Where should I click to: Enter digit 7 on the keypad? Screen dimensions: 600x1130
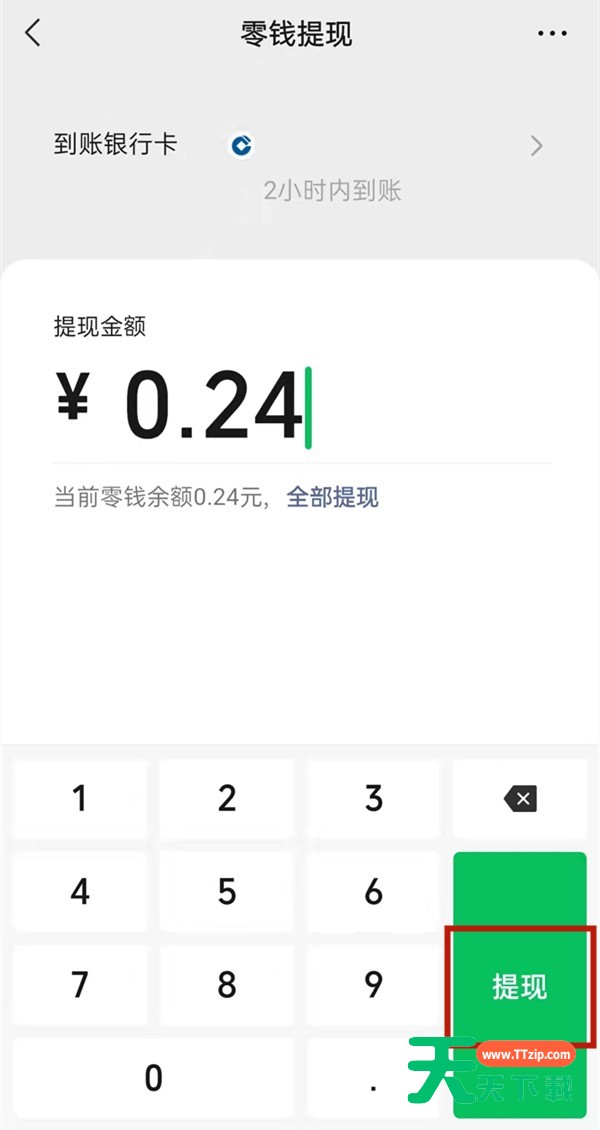coord(80,984)
